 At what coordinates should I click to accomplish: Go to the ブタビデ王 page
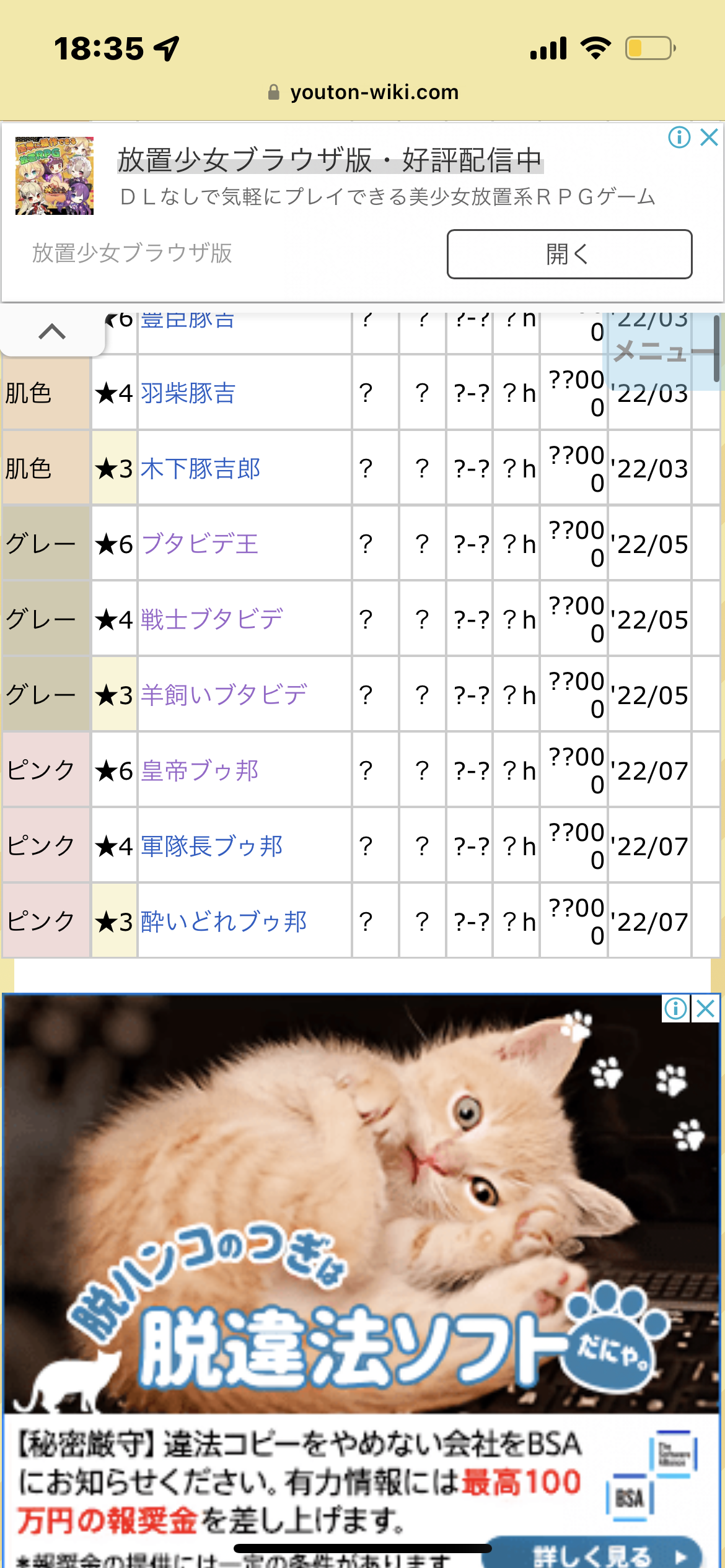point(200,544)
